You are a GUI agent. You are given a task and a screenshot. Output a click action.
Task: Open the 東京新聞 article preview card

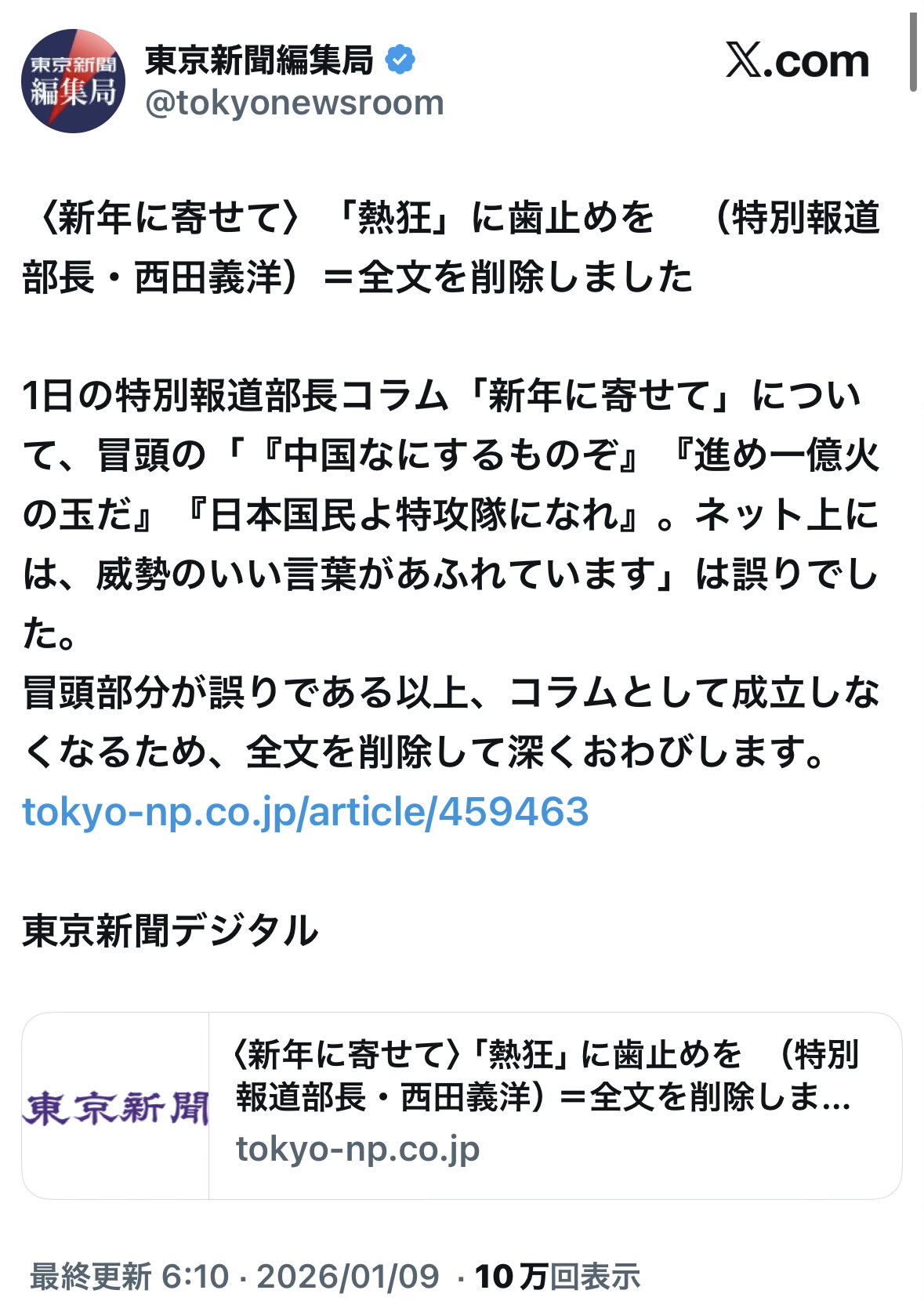(462, 1105)
